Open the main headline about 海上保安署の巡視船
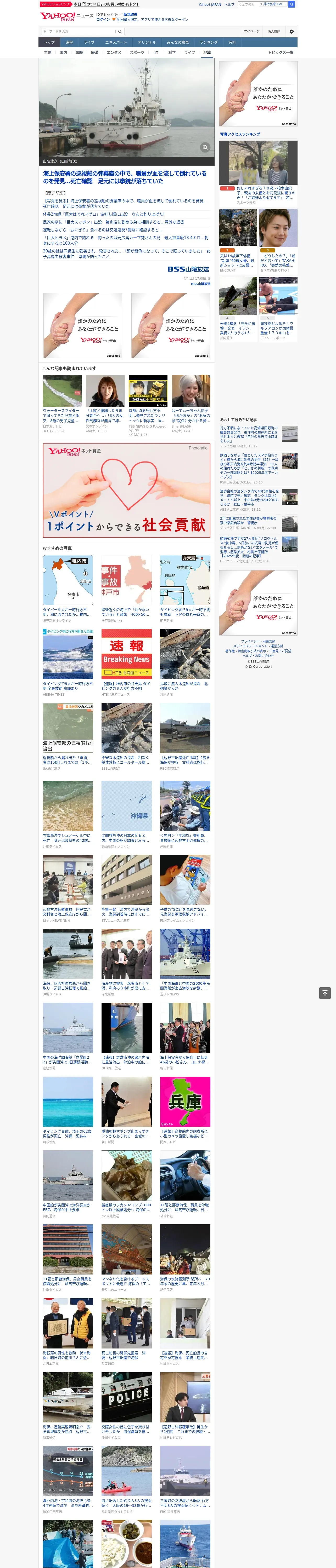The height and width of the screenshot is (1568, 336). coord(124,177)
